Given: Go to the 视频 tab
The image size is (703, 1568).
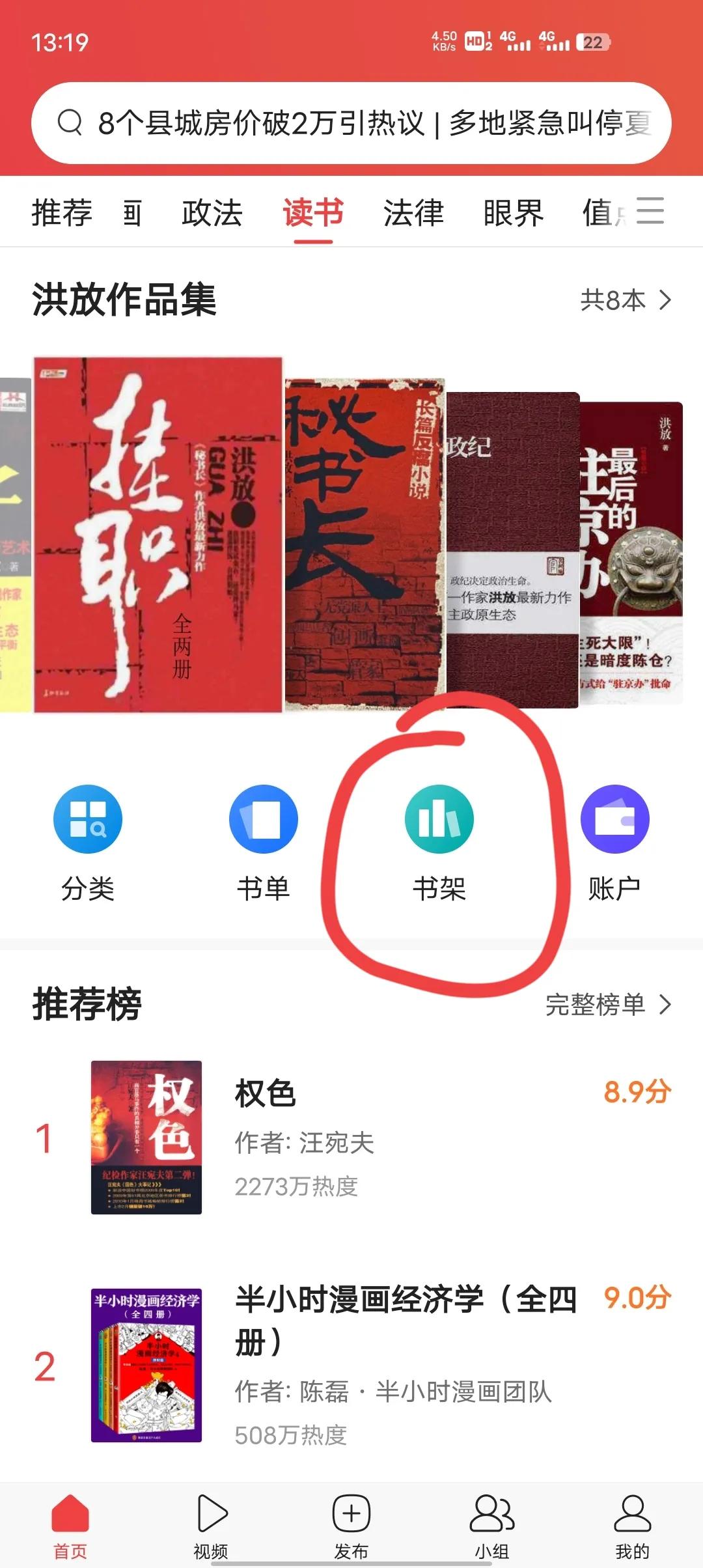Looking at the screenshot, I should (211, 1526).
